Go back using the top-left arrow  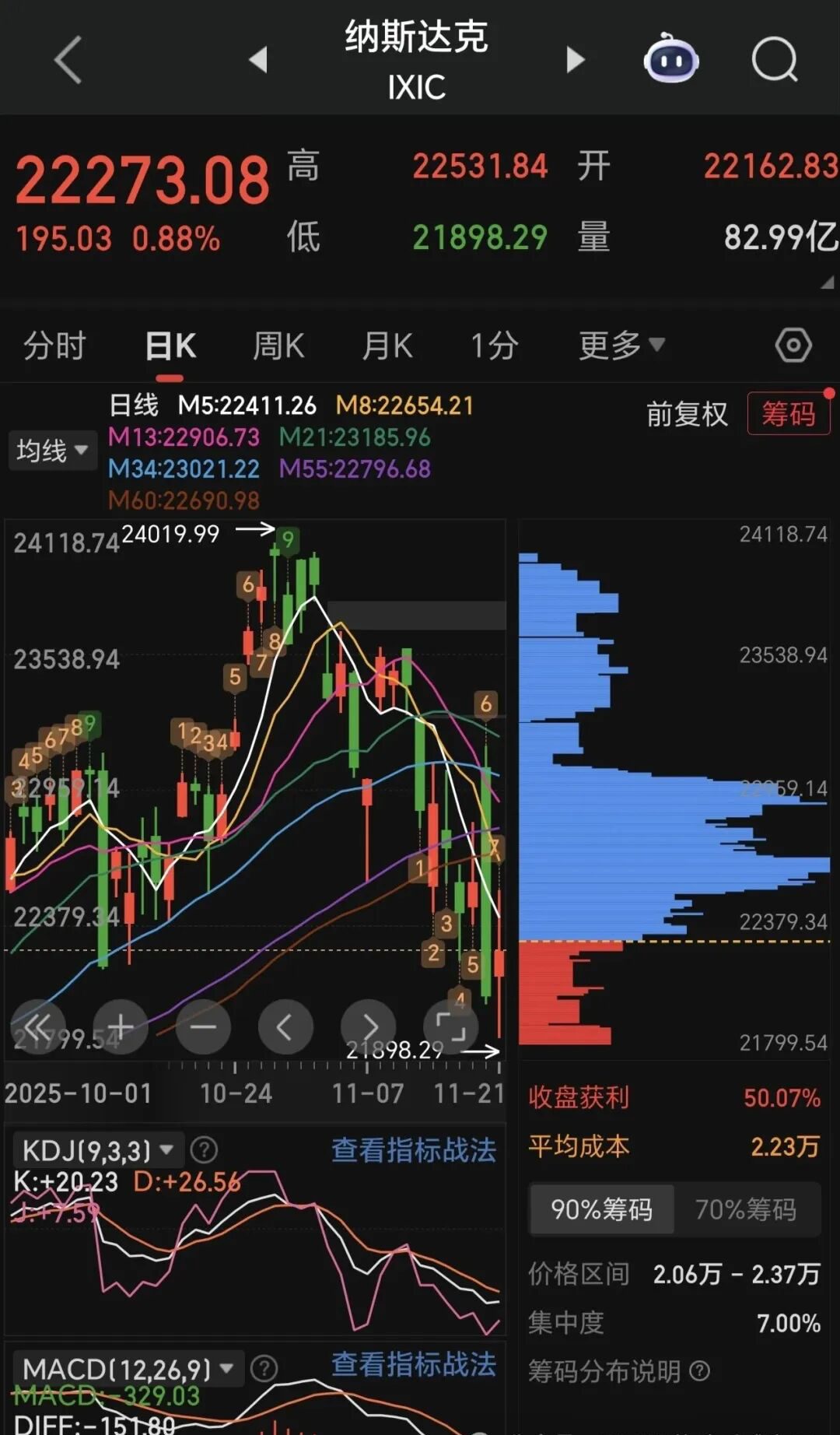68,59
